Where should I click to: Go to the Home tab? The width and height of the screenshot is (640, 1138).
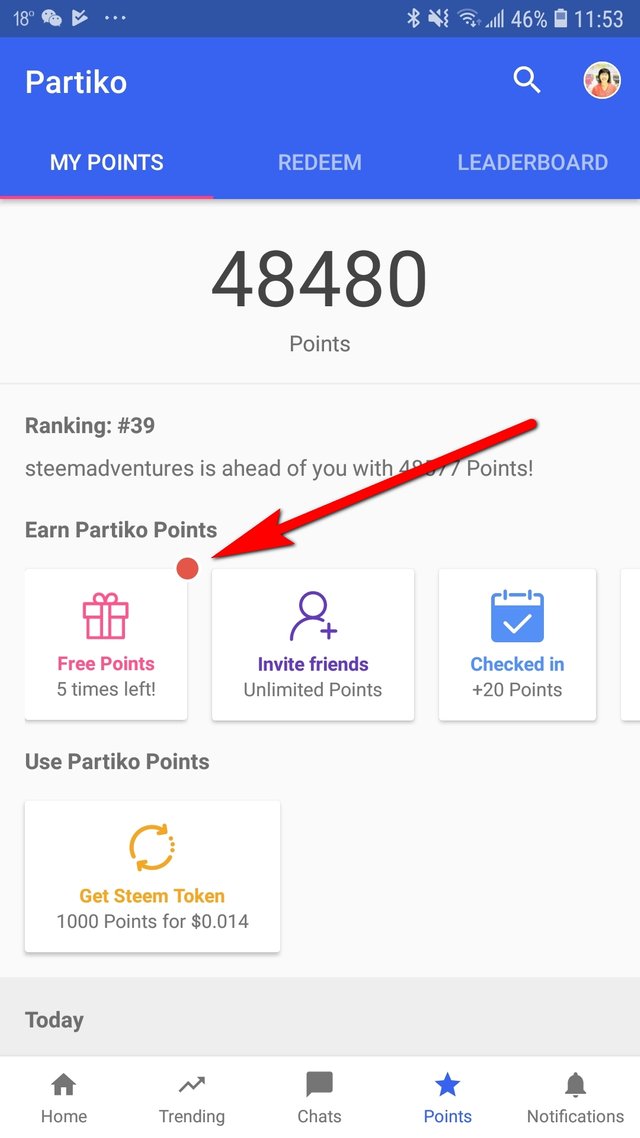[64, 1097]
